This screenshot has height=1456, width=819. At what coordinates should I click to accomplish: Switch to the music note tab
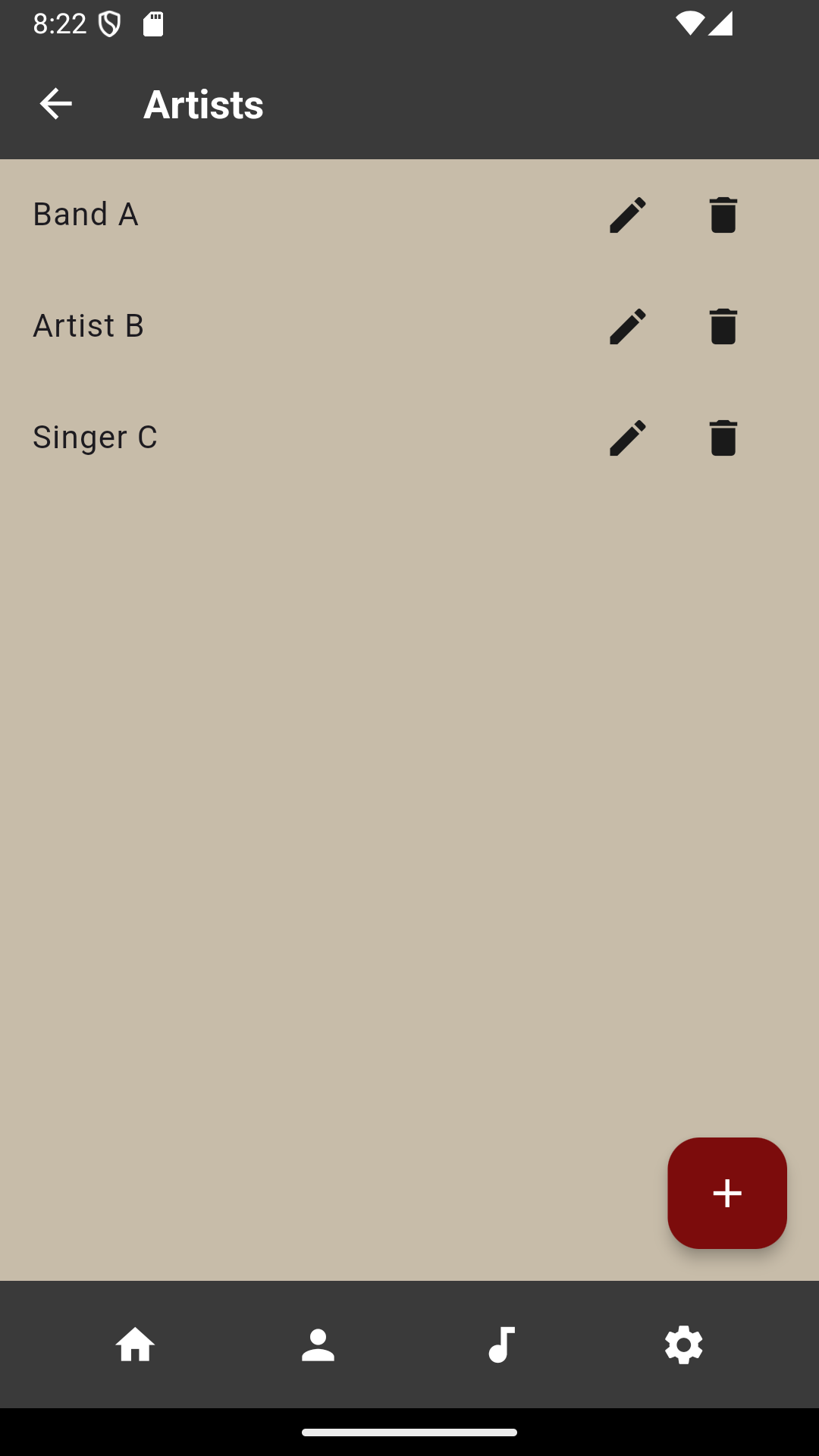[x=501, y=1345]
